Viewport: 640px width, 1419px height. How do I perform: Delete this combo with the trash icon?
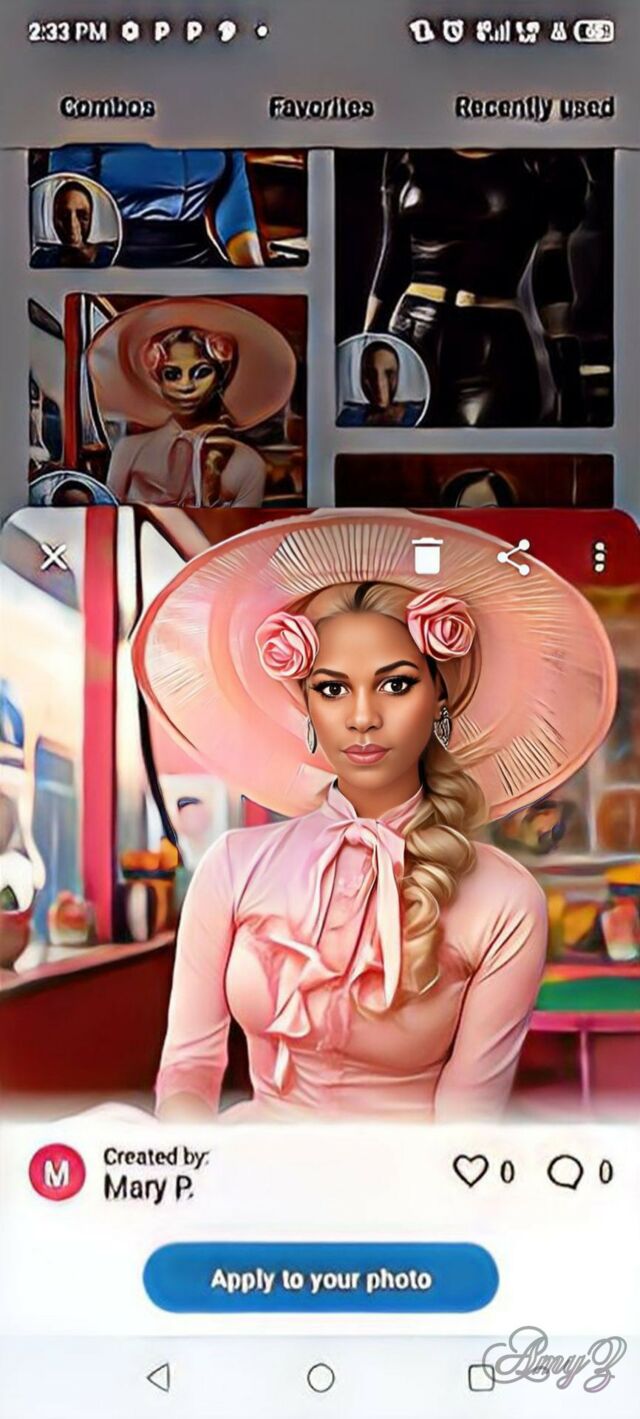(427, 556)
